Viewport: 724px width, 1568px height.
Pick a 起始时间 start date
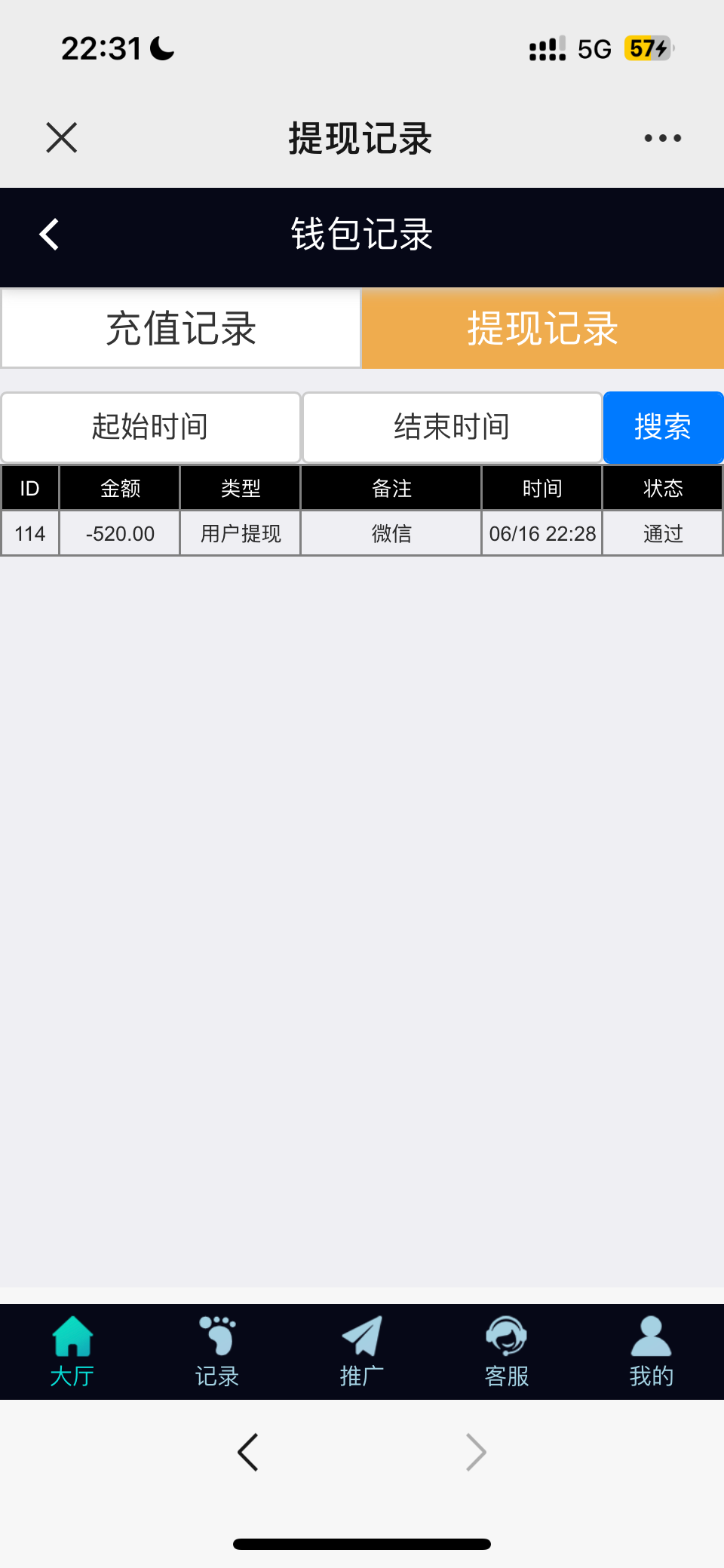(151, 427)
